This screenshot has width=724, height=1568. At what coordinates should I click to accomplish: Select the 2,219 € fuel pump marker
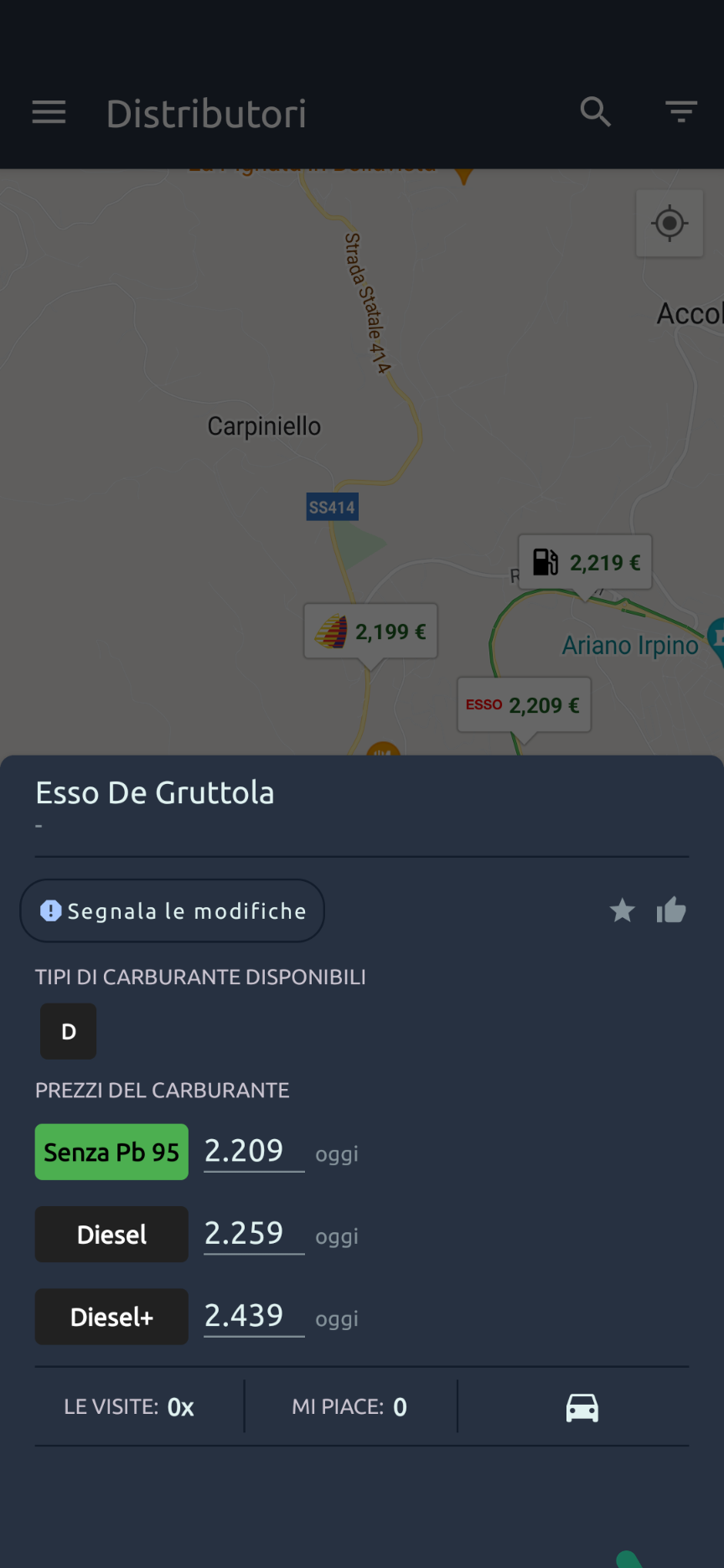pyautogui.click(x=585, y=562)
